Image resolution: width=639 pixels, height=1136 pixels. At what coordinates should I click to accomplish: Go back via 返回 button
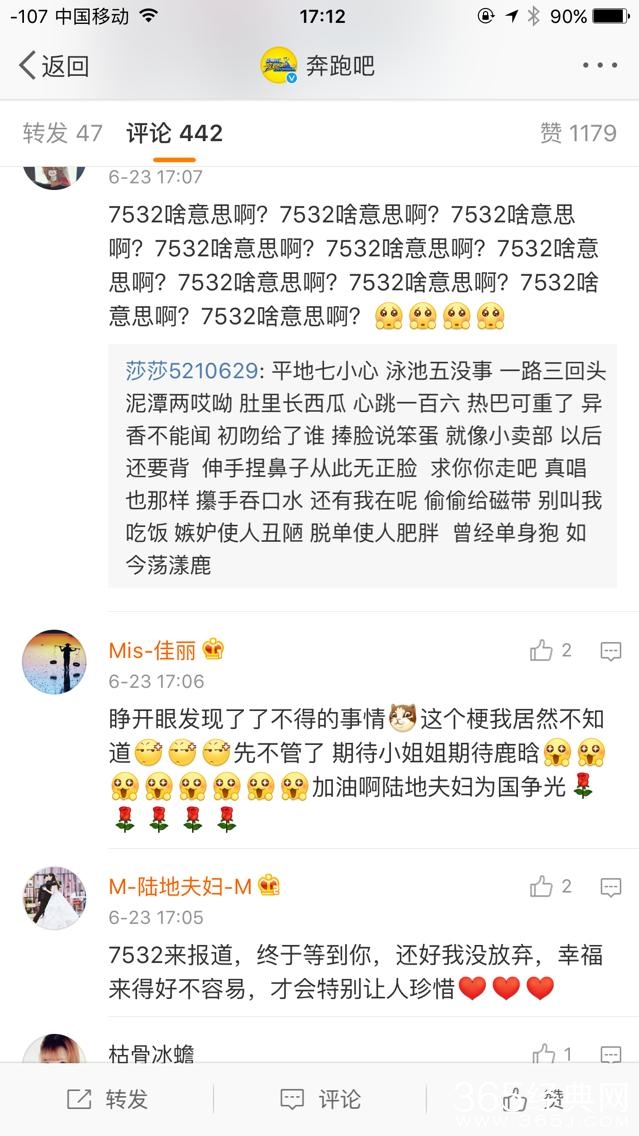pyautogui.click(x=55, y=66)
